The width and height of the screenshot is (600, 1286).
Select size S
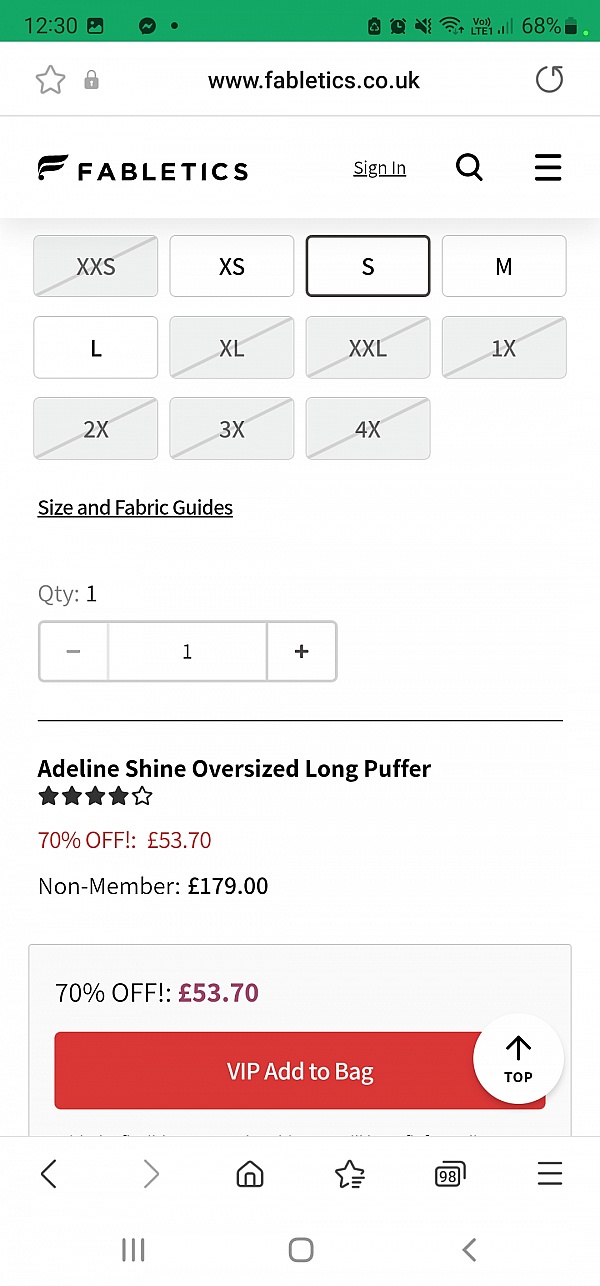coord(368,266)
